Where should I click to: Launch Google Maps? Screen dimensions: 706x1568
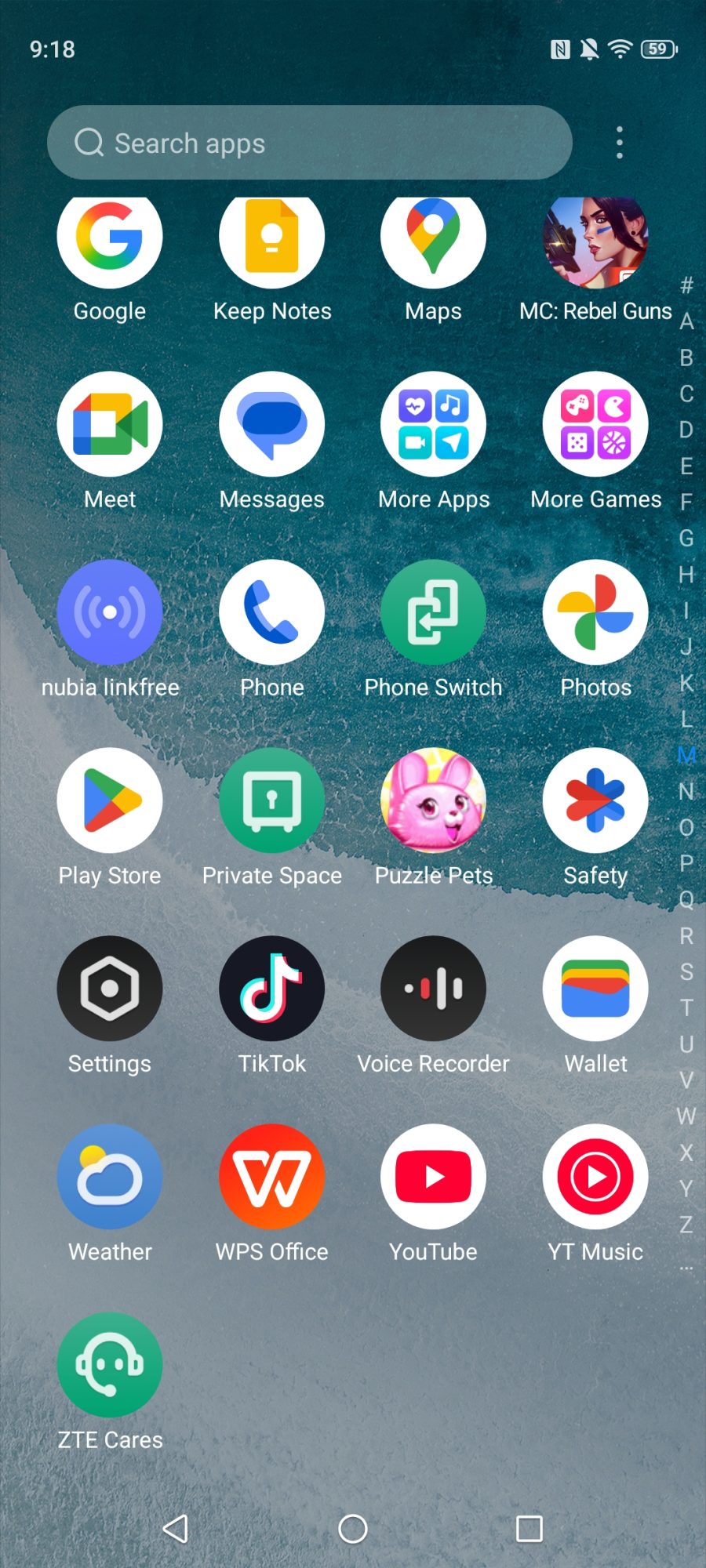tap(433, 239)
